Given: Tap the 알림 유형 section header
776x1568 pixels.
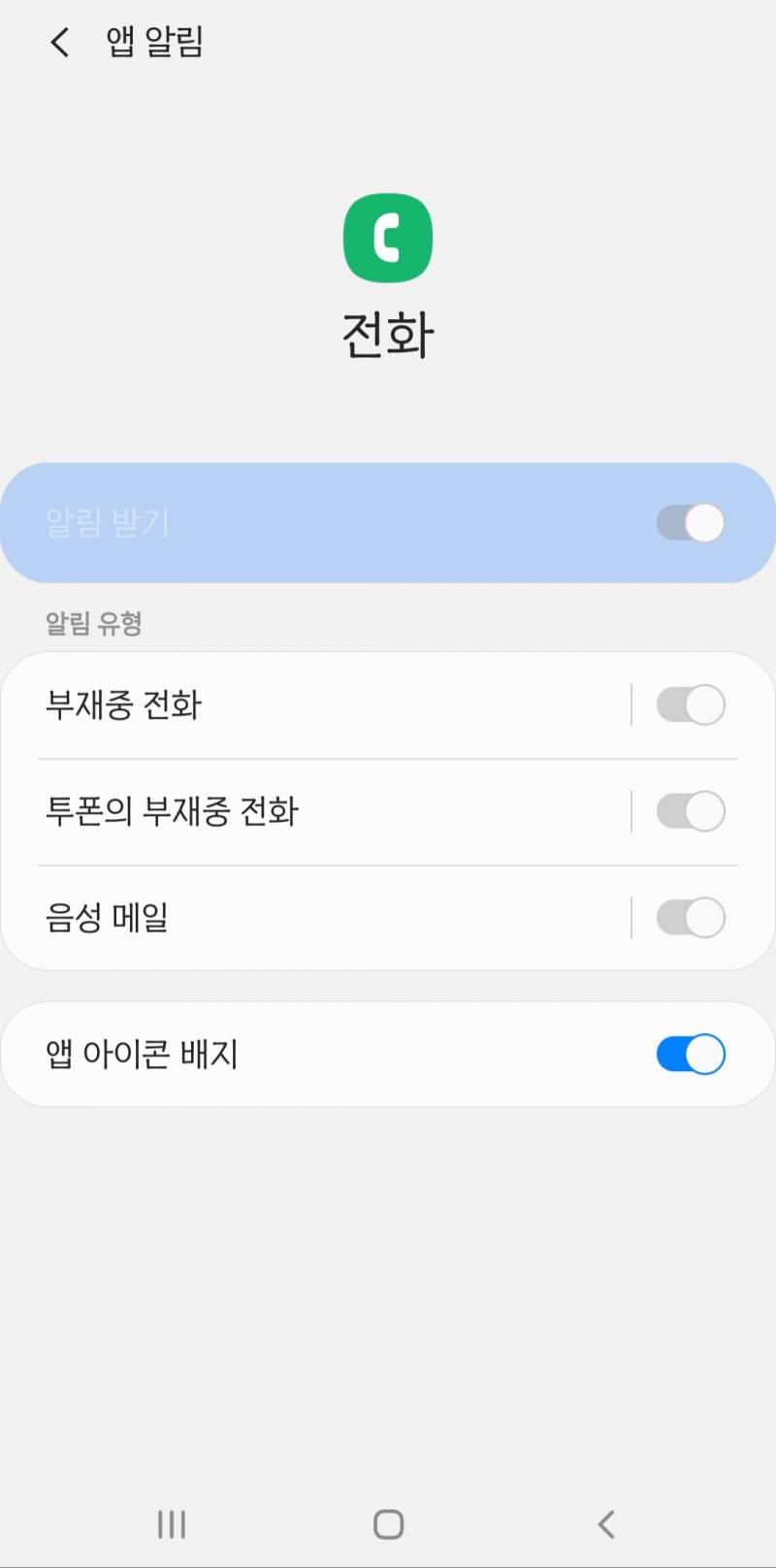Looking at the screenshot, I should coord(93,624).
